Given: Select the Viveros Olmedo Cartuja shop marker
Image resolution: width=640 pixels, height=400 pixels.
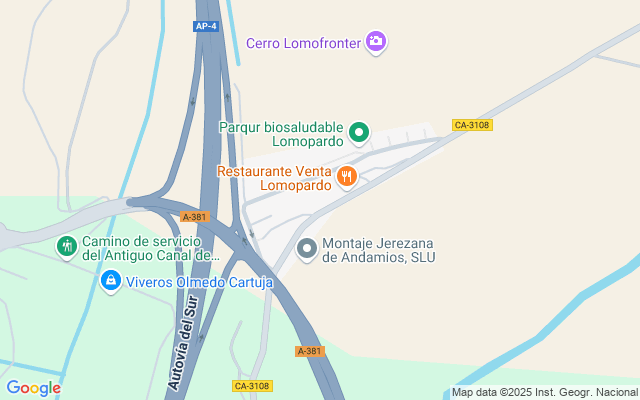Looking at the screenshot, I should [x=111, y=282].
